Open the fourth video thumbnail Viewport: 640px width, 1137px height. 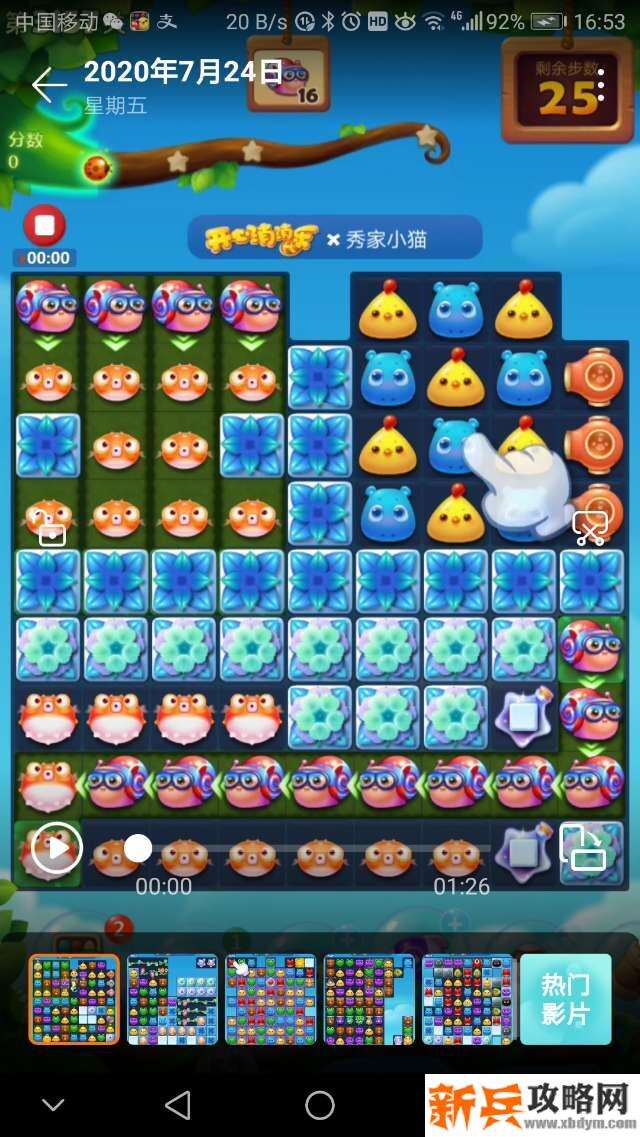pos(368,999)
